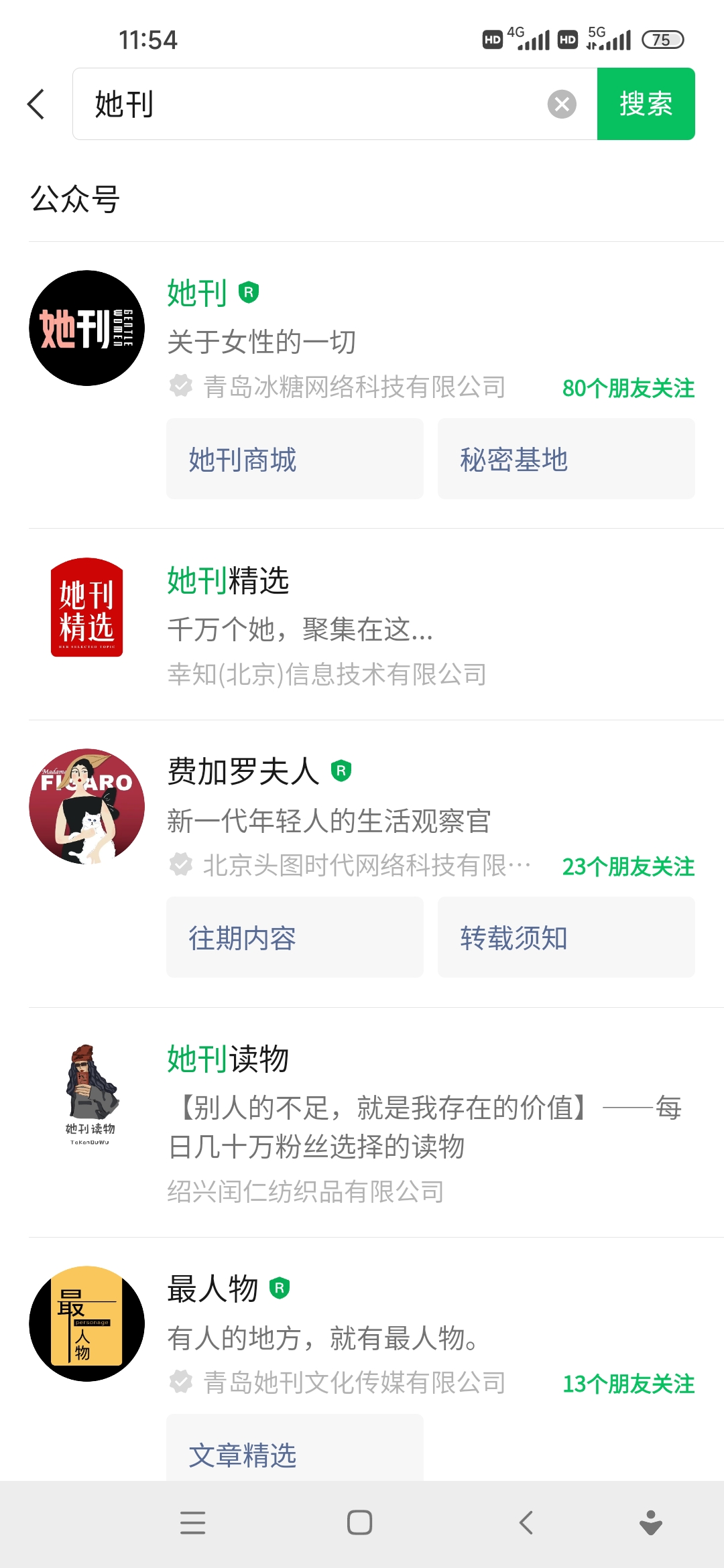Open 她刊商城 shortcut
The height and width of the screenshot is (1568, 724).
[x=295, y=460]
